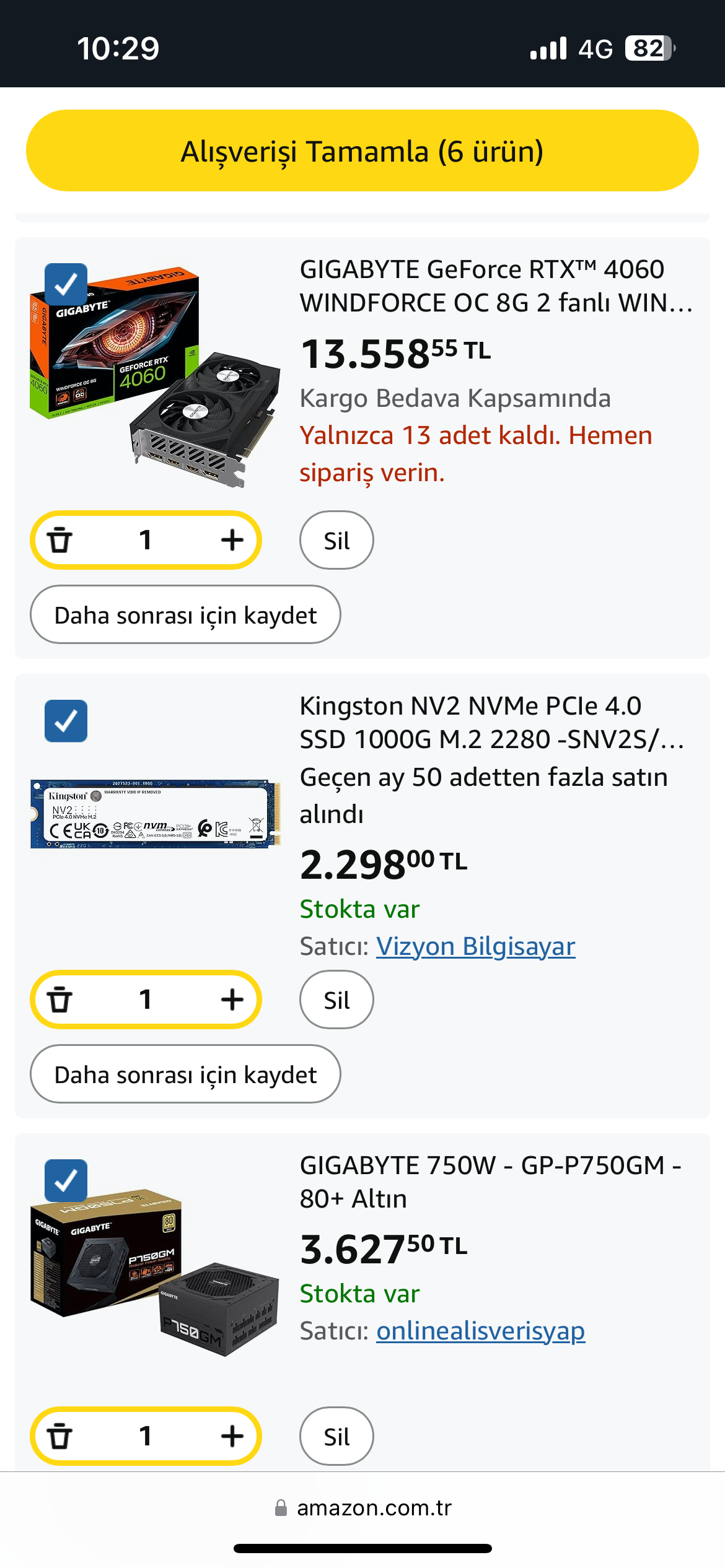This screenshot has width=725, height=1568.
Task: Open seller link onlinealisverisyap
Action: pyautogui.click(x=480, y=1331)
